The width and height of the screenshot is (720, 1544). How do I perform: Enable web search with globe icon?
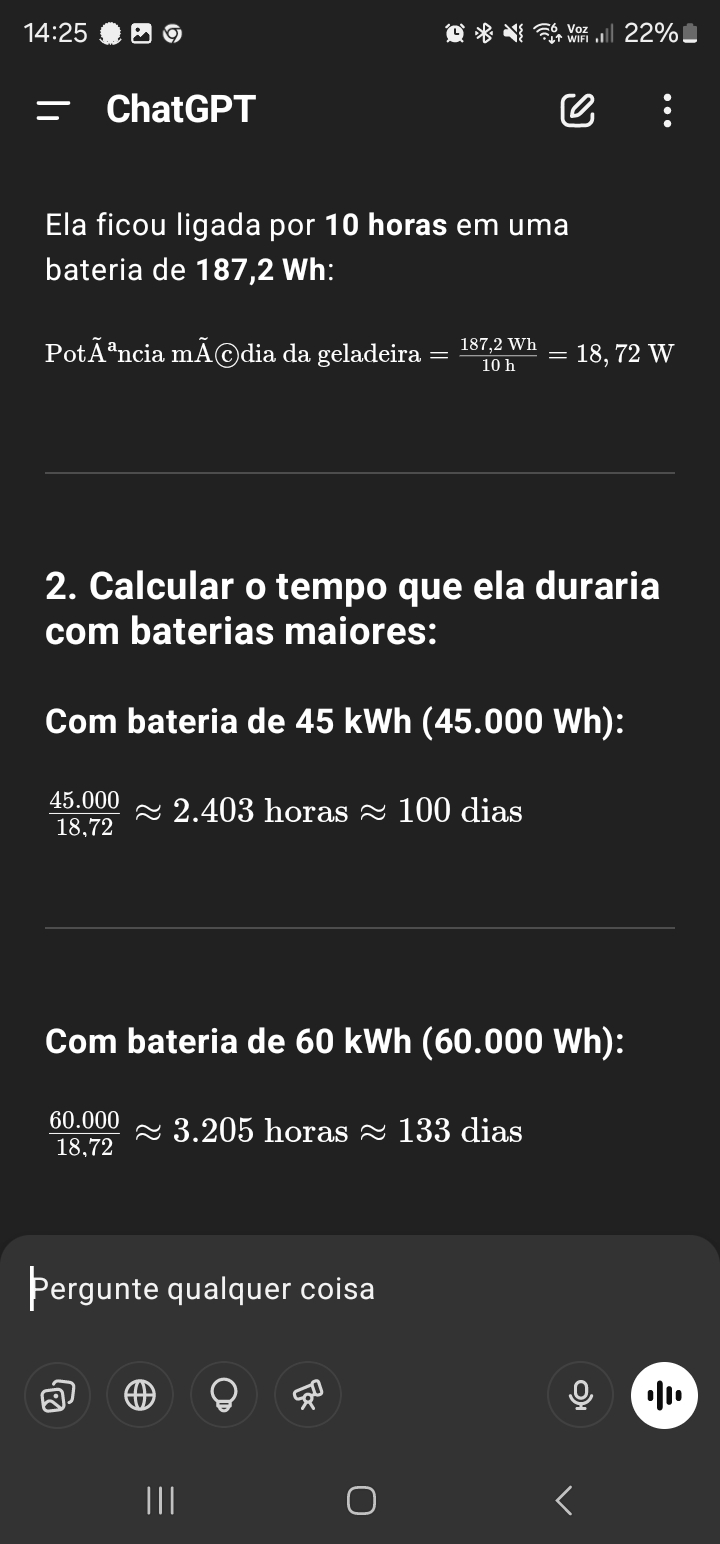click(140, 1394)
